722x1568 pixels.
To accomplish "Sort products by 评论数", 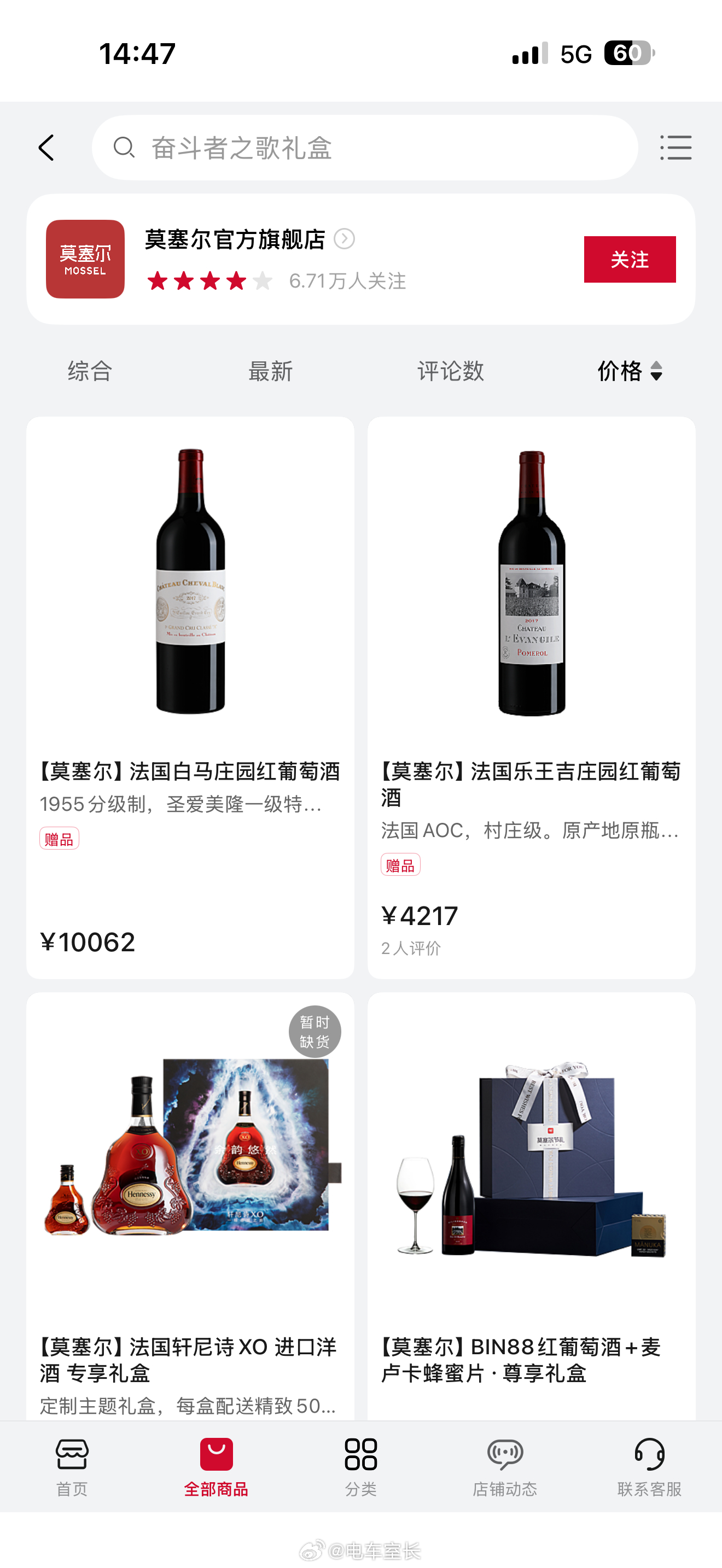I will [451, 371].
